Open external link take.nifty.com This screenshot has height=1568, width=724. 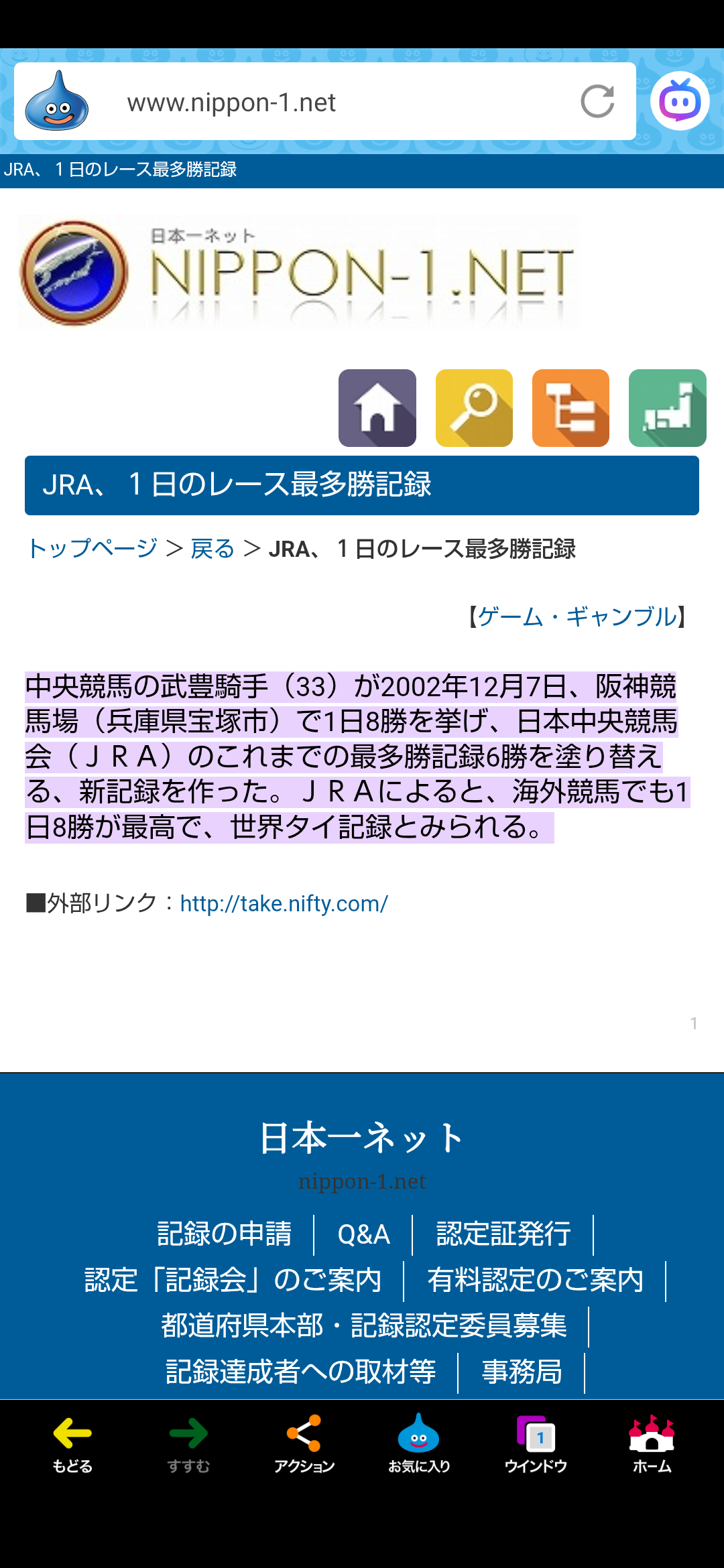(284, 904)
